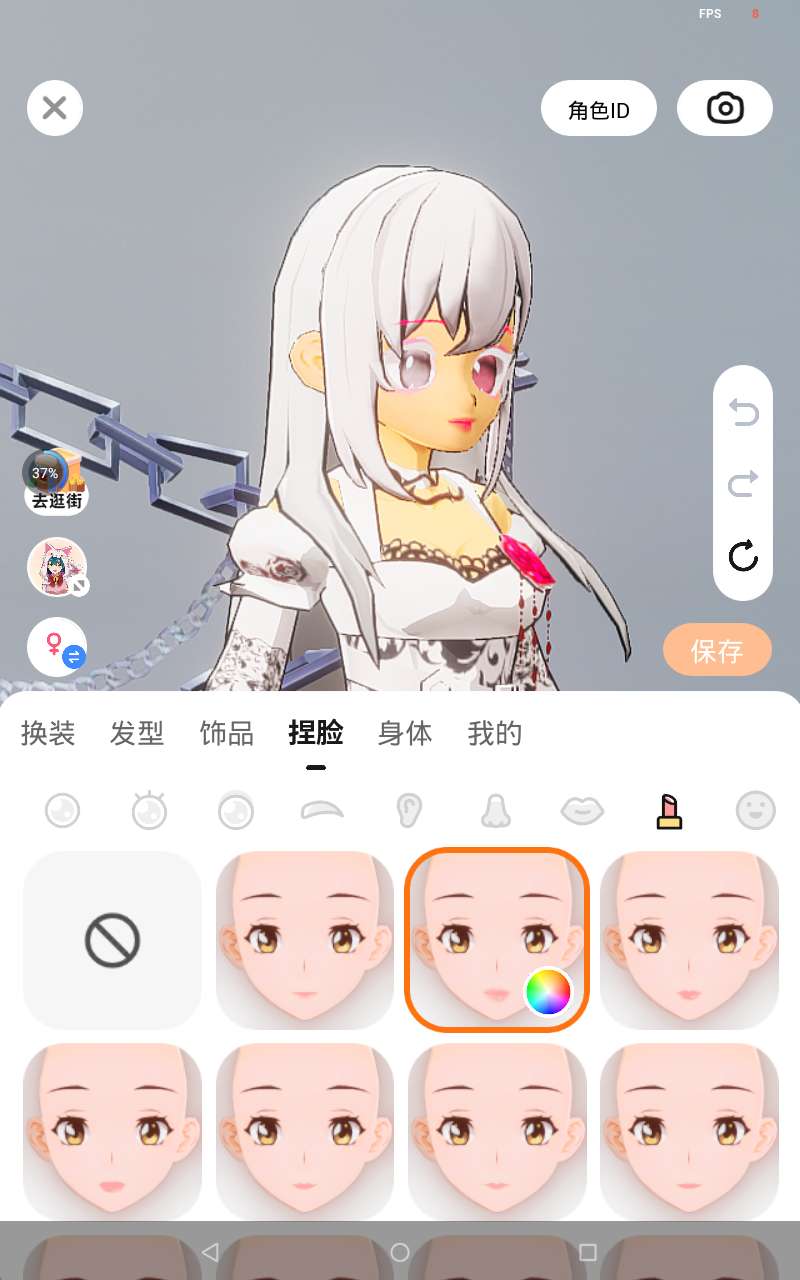Viewport: 800px width, 1280px height.
Task: Select the eyebrow face category
Action: tap(322, 810)
